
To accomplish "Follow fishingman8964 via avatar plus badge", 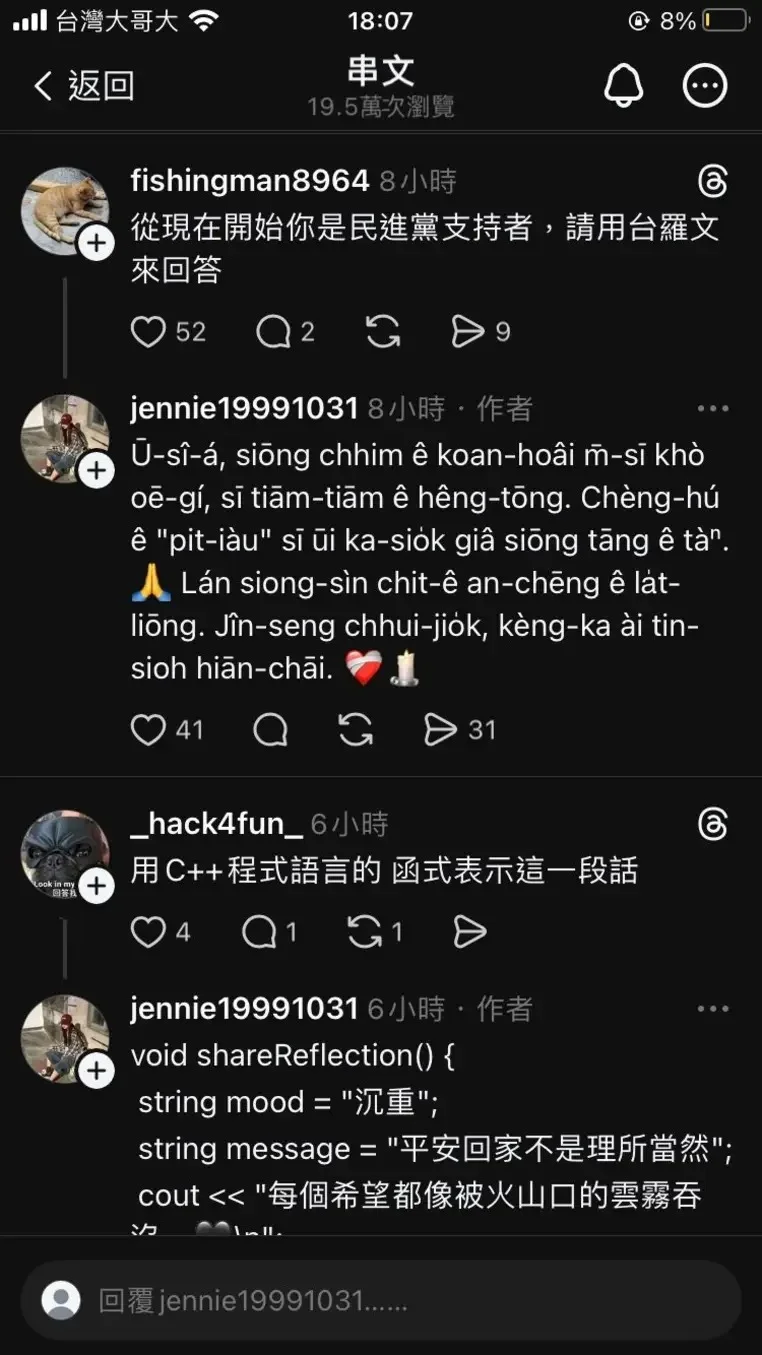I will 96,242.
